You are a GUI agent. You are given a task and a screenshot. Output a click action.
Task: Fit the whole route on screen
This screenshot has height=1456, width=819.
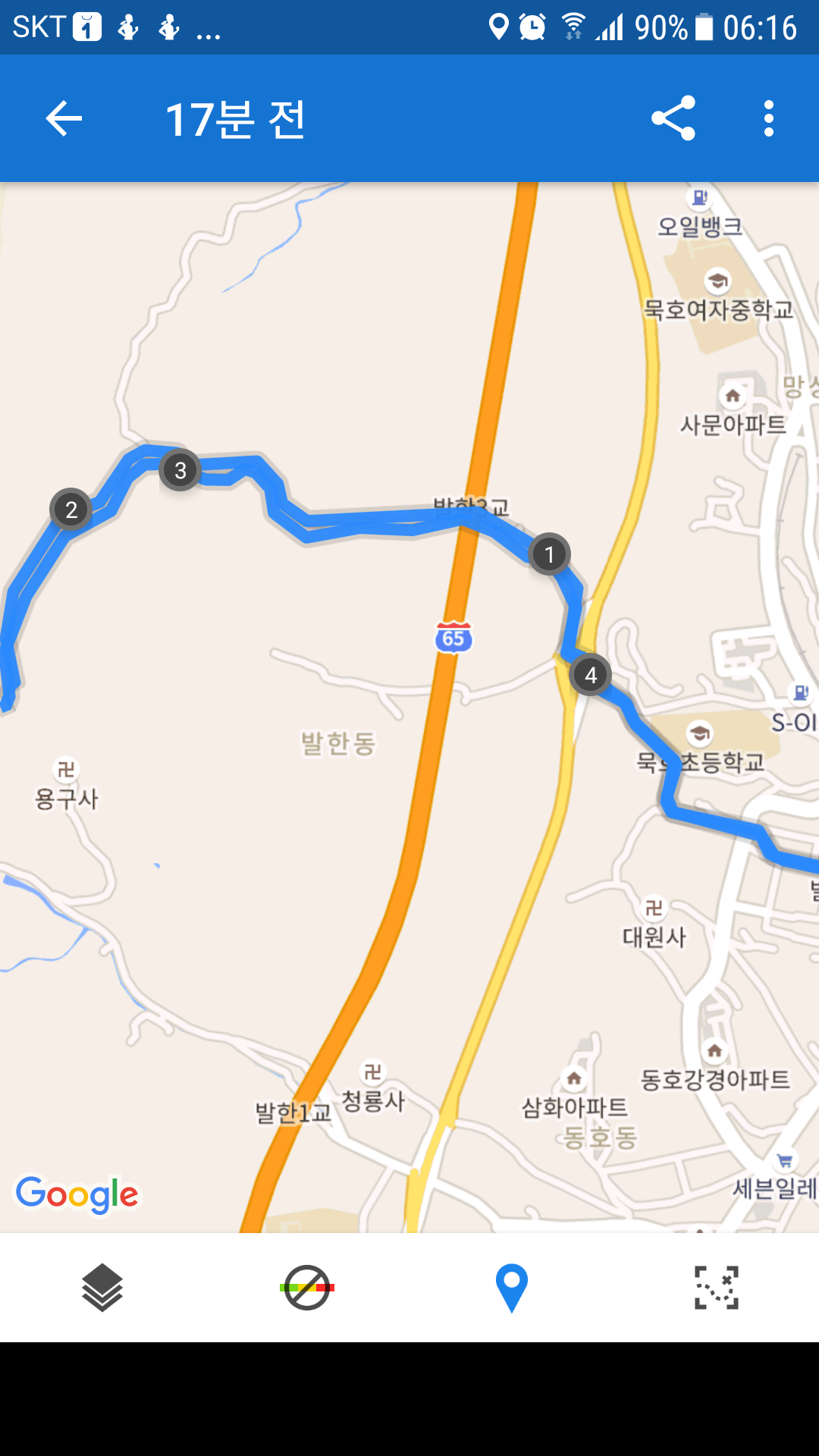(x=717, y=1288)
